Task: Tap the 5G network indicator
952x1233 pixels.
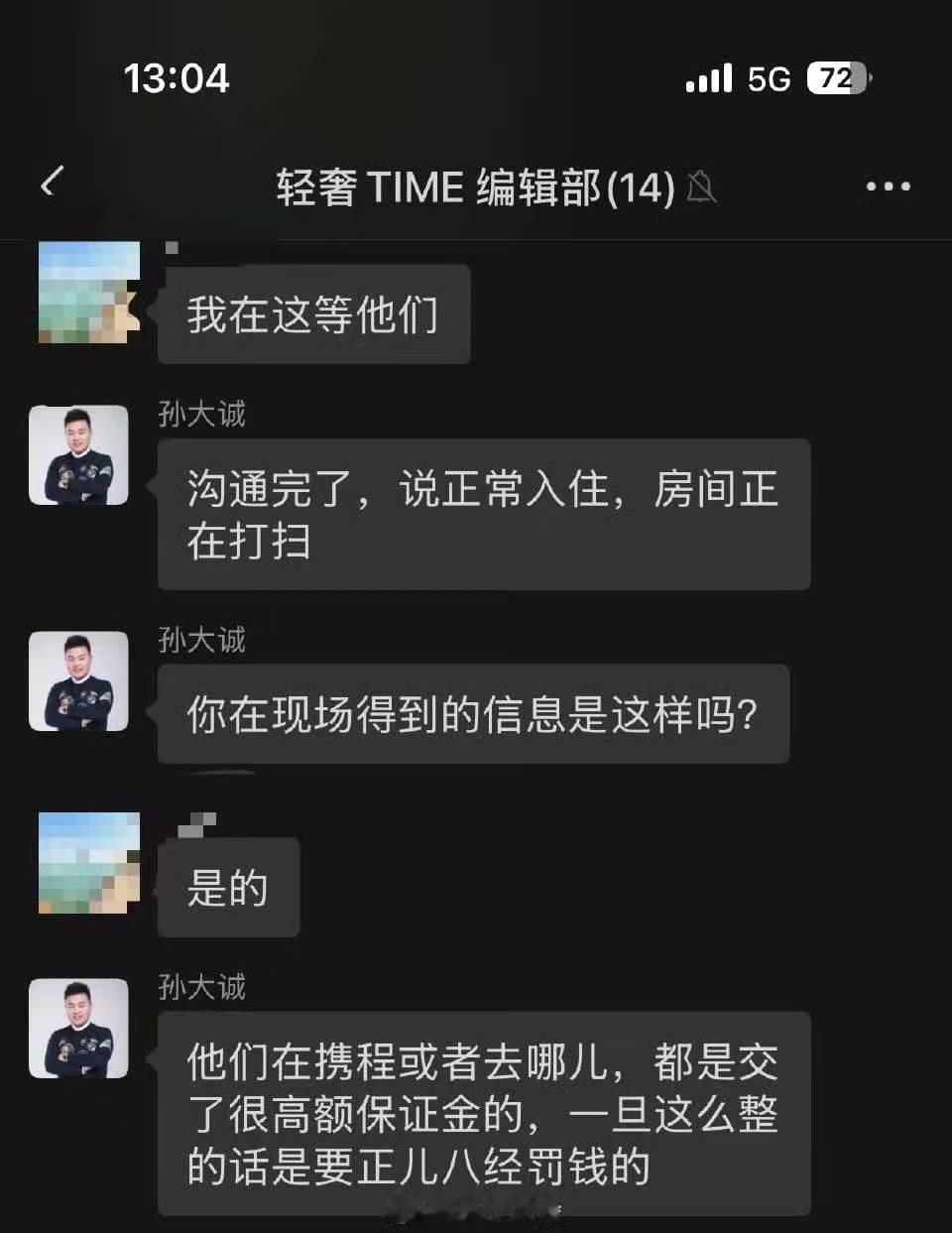Action: click(x=770, y=78)
